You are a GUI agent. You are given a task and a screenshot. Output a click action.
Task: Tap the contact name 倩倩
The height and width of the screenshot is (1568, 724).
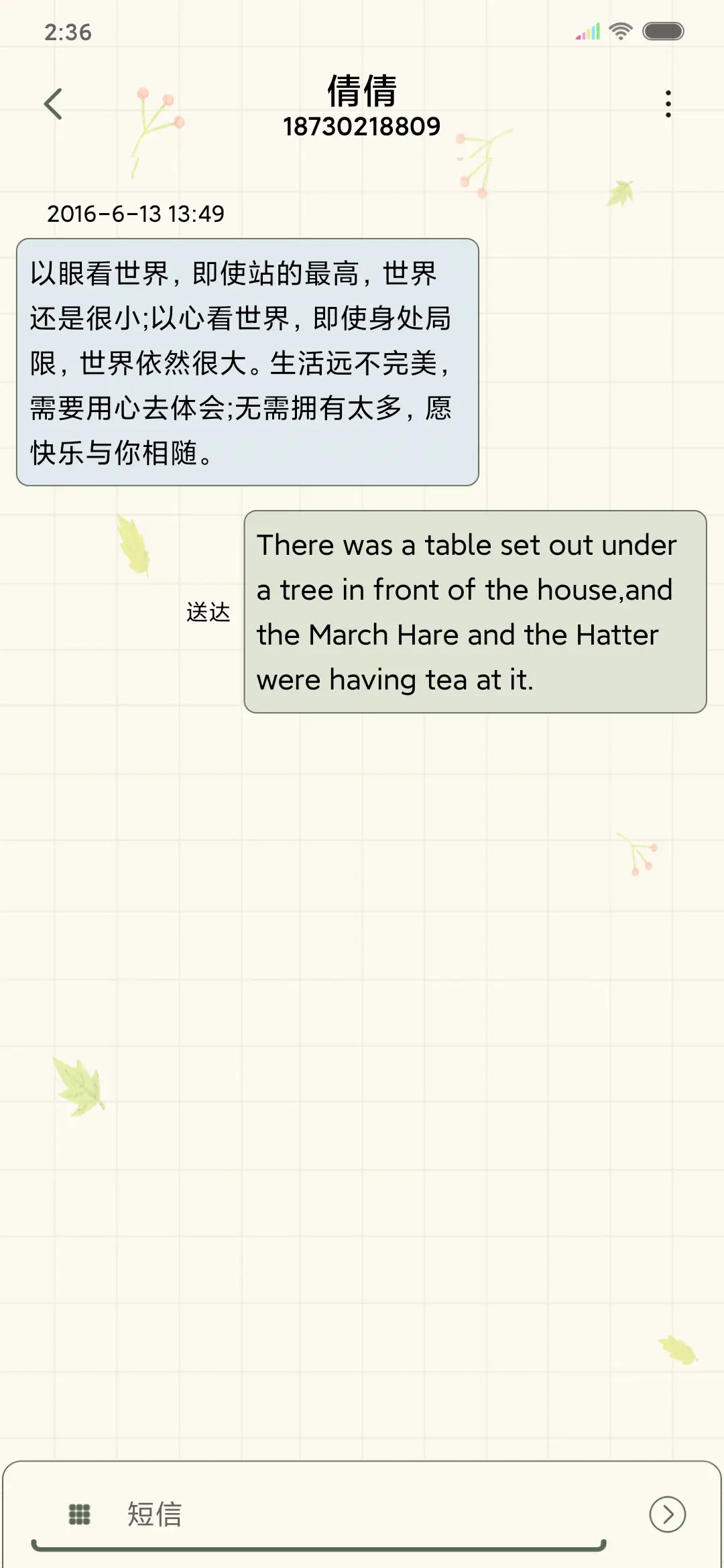(362, 92)
